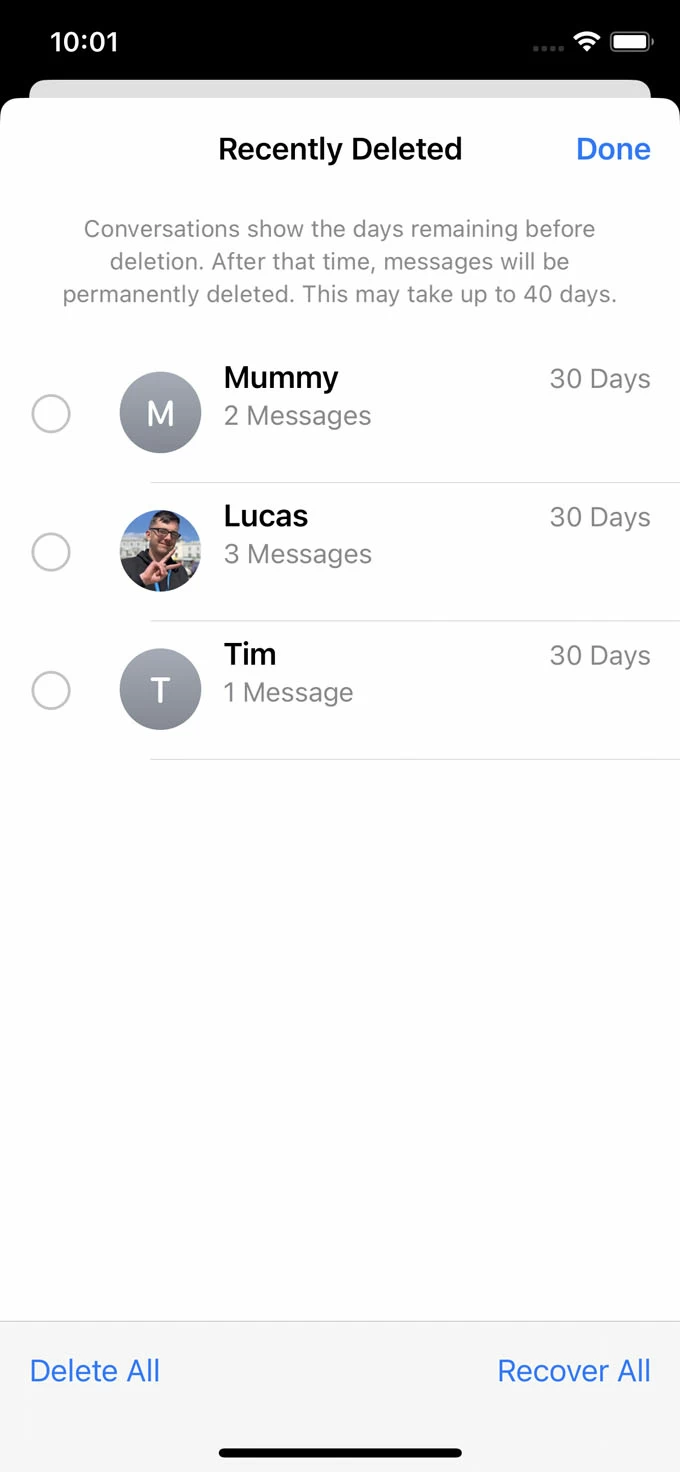Tap Recover All conversations
Viewport: 680px width, 1472px height.
click(574, 1370)
